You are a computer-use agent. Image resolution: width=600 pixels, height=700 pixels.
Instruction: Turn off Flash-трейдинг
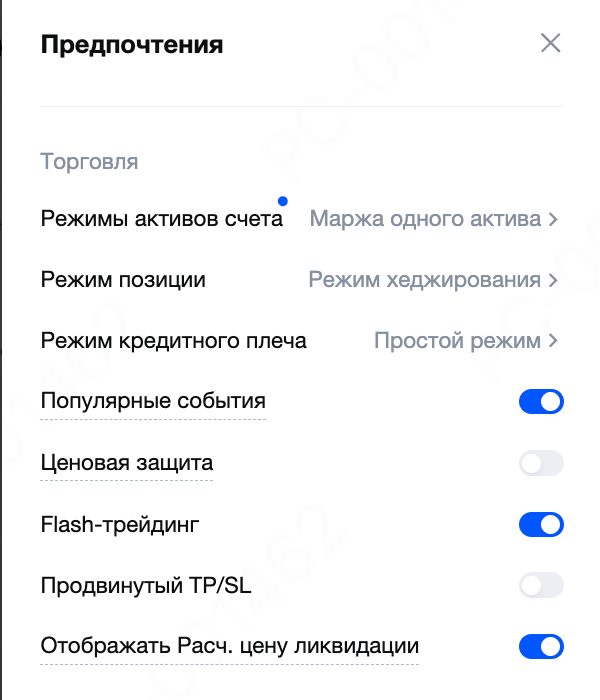[x=541, y=524]
